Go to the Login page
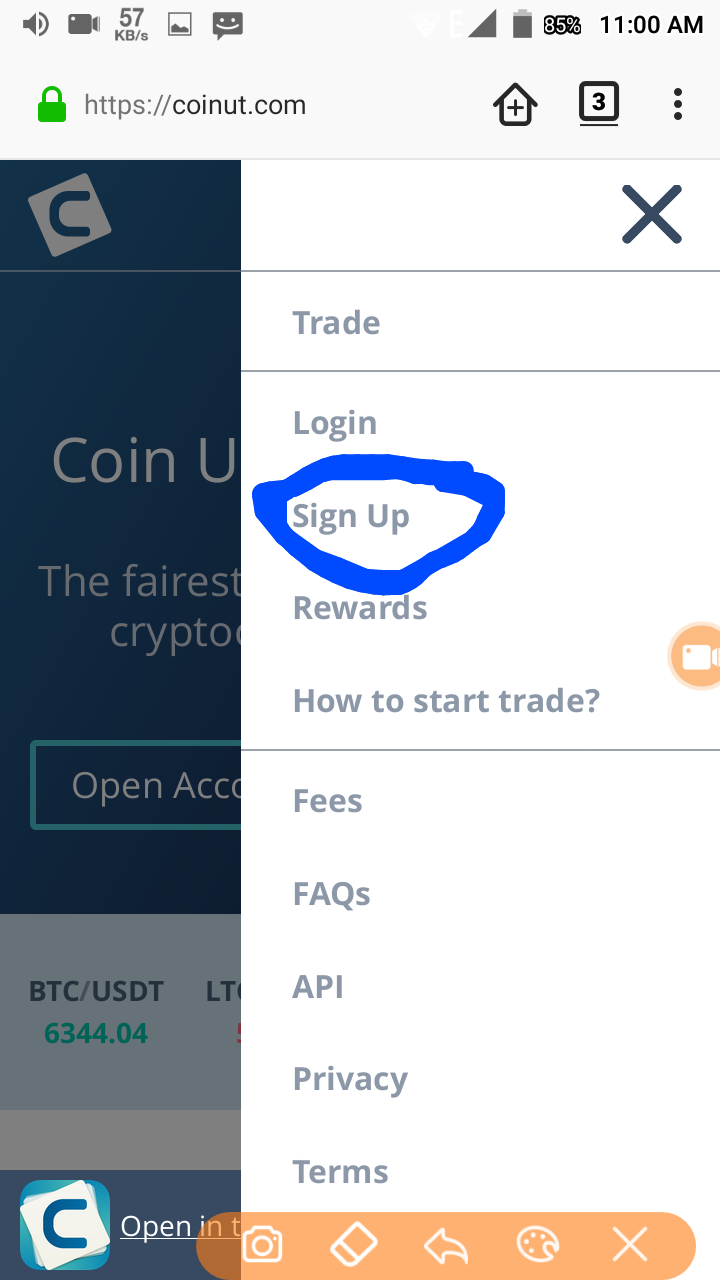 335,423
